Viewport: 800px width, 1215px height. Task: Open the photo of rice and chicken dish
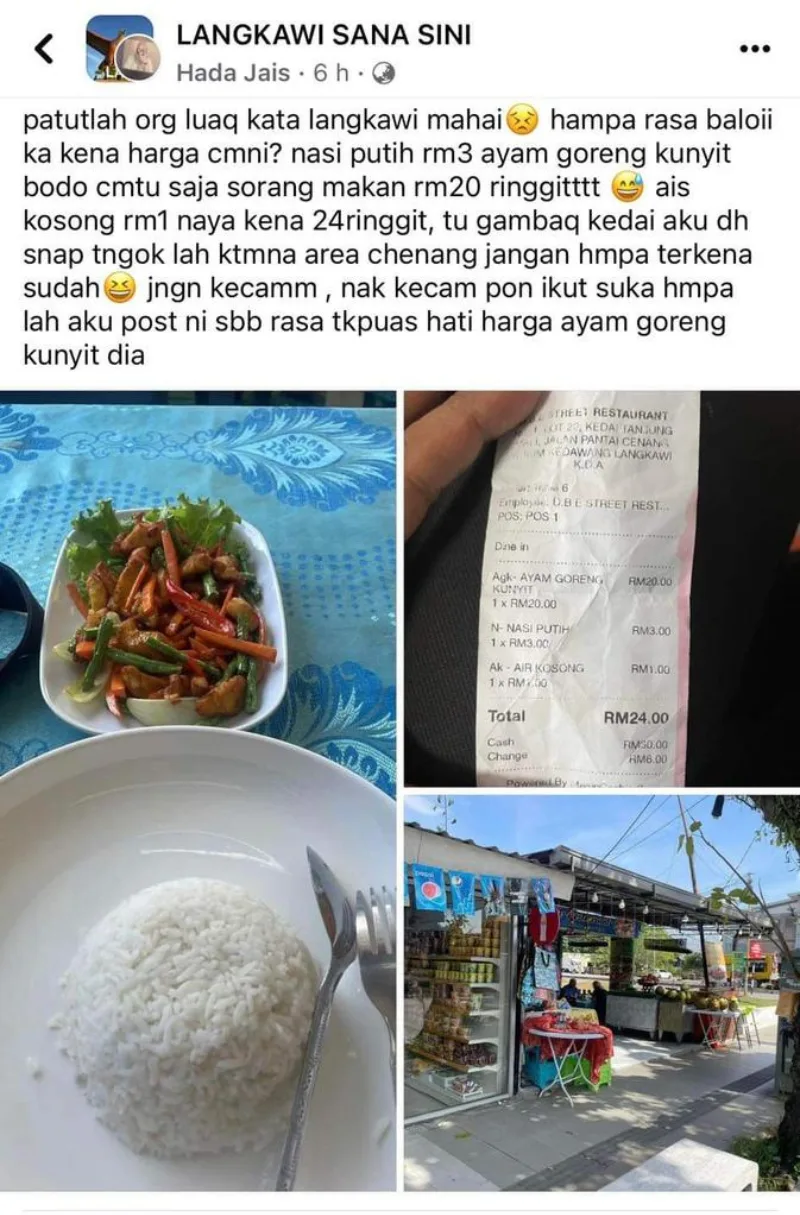coord(198,790)
